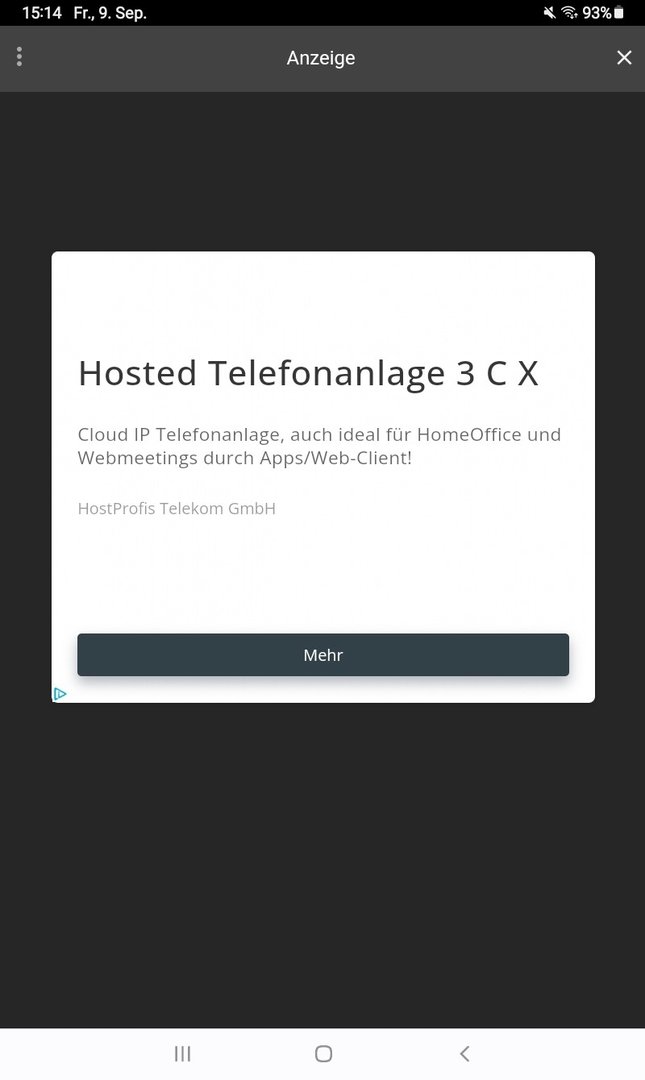Go back using the system back button
The width and height of the screenshot is (645, 1080).
tap(464, 1053)
